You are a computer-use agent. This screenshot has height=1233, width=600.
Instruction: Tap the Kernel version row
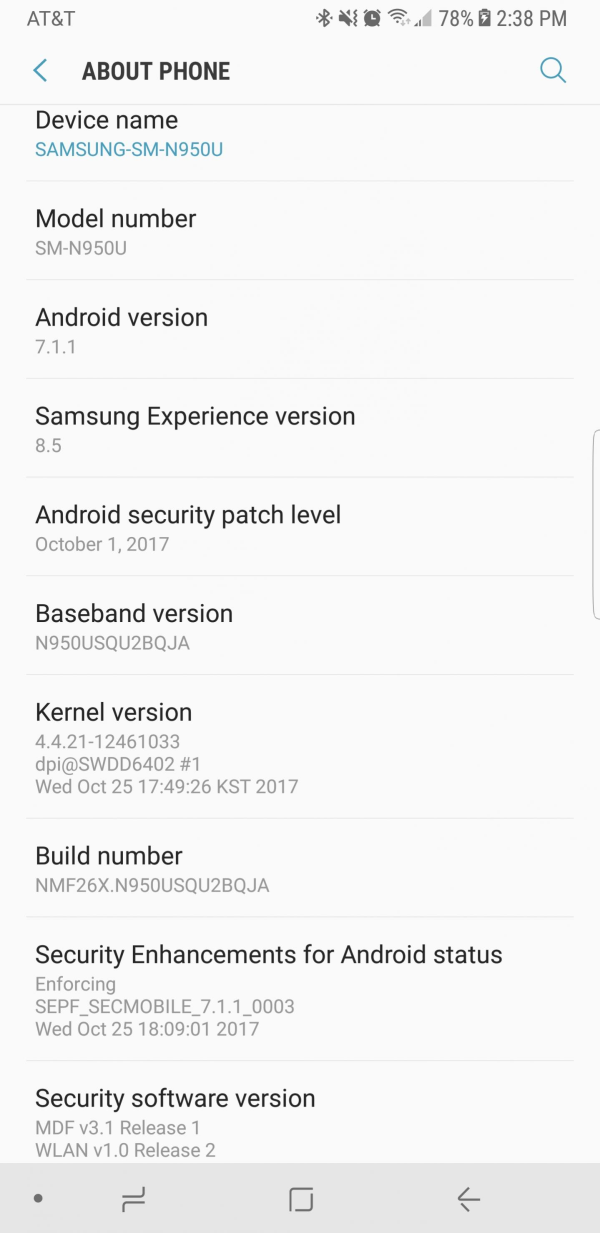point(300,747)
